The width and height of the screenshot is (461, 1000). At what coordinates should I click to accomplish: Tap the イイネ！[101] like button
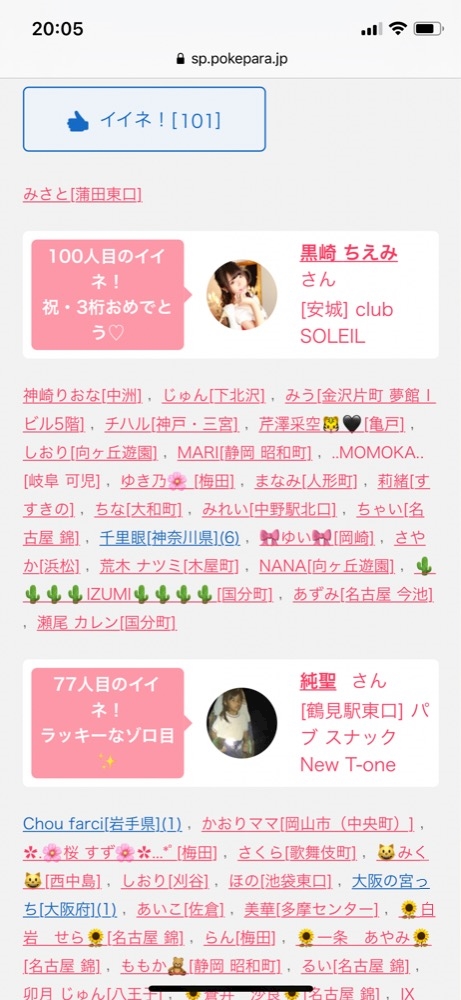point(144,119)
